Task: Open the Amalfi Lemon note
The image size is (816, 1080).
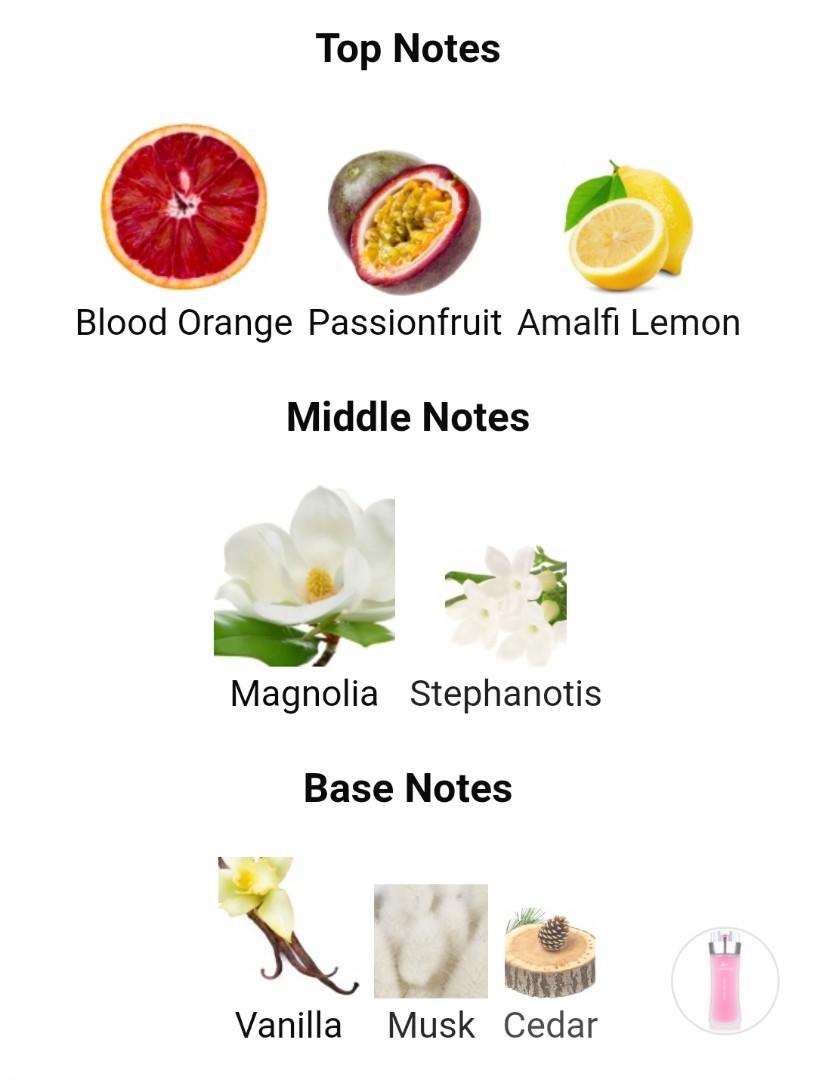Action: tap(629, 225)
